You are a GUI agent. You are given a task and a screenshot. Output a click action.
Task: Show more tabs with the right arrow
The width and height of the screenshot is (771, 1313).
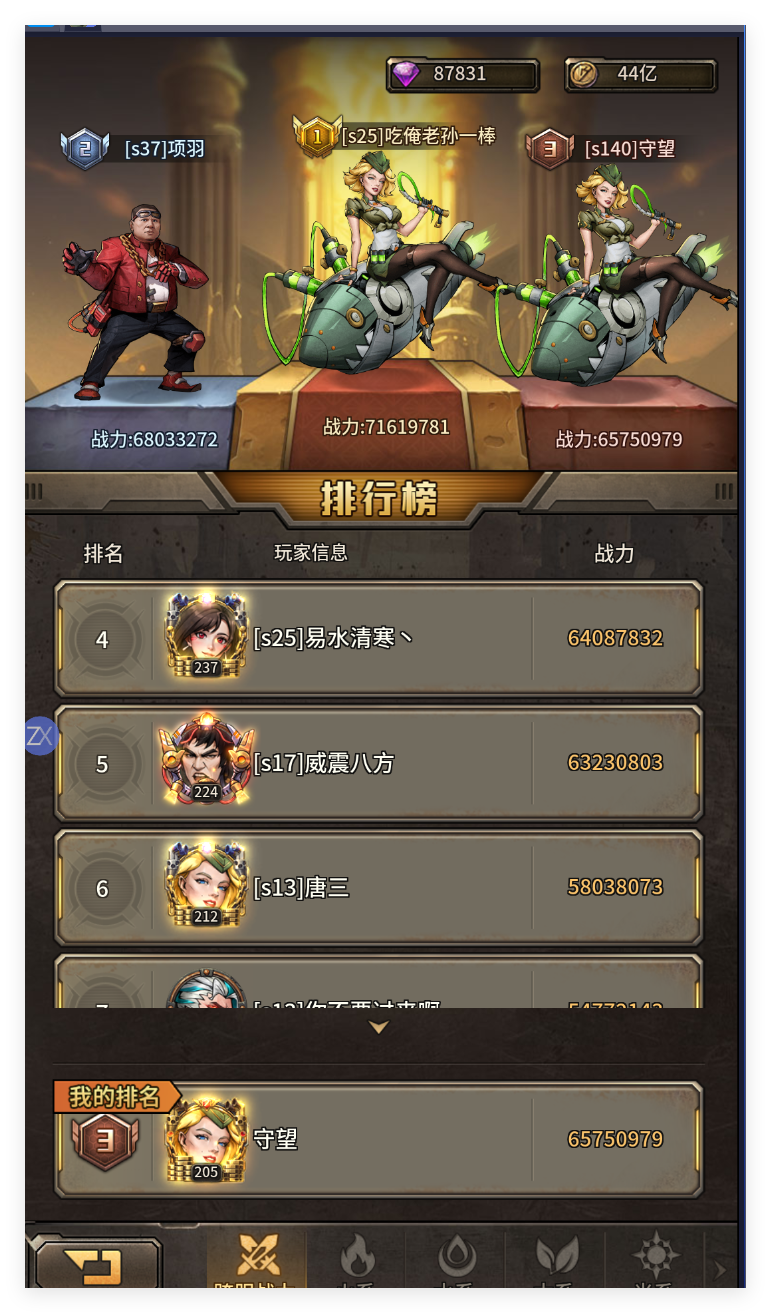[720, 1269]
